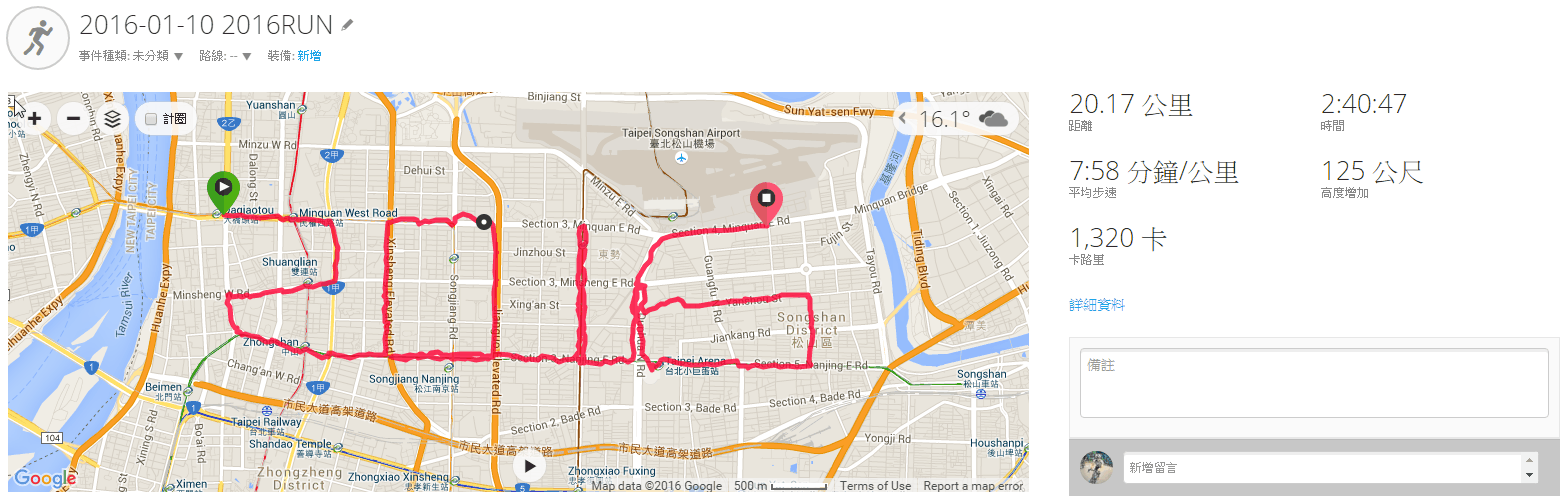Report a map error
This screenshot has width=1565, height=501.
pyautogui.click(x=973, y=486)
